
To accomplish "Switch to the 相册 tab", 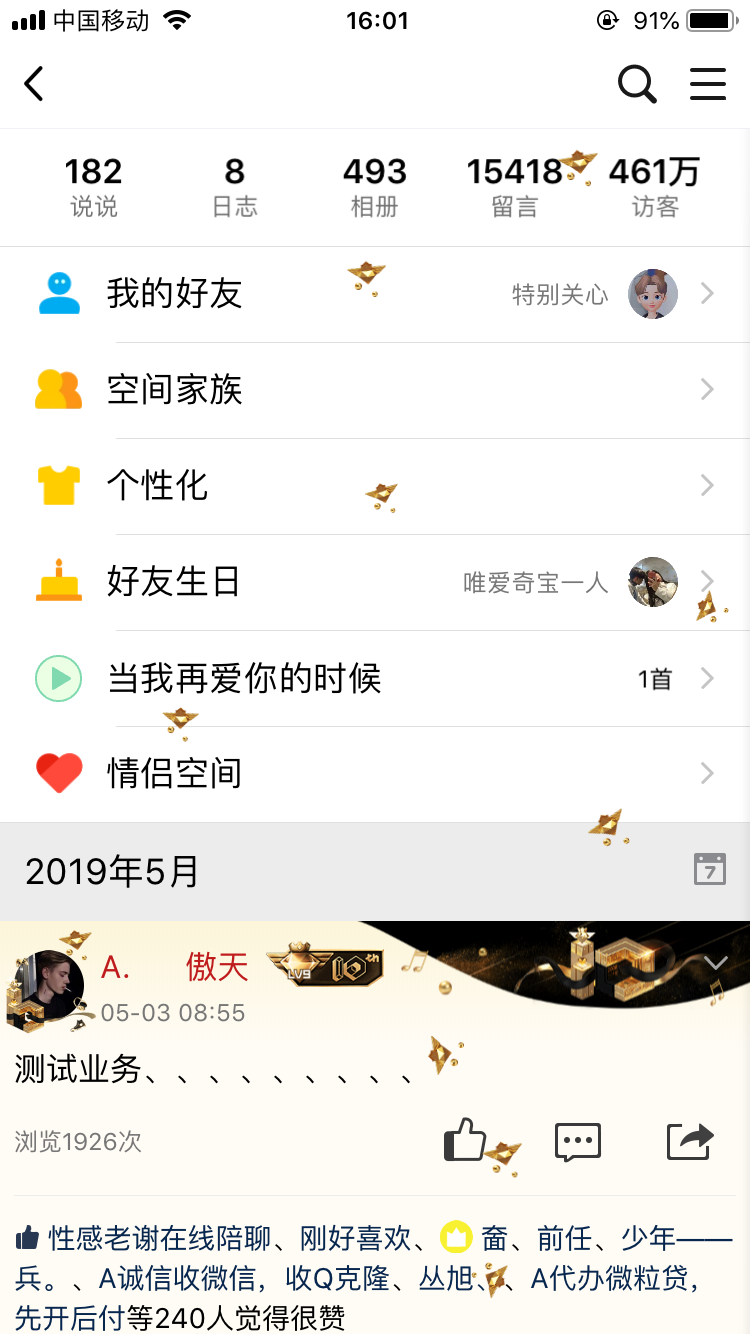I will pyautogui.click(x=374, y=186).
